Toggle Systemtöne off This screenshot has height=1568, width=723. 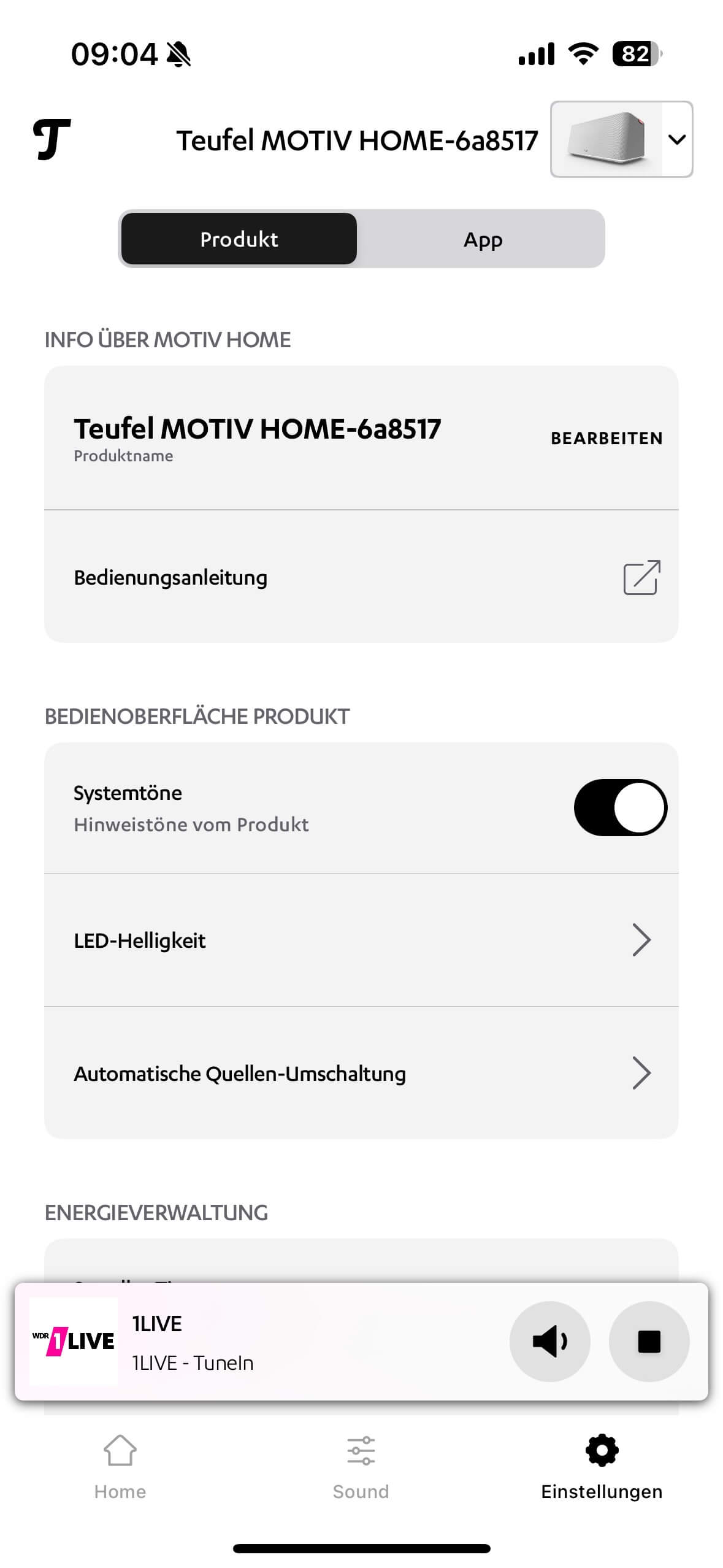pos(619,807)
